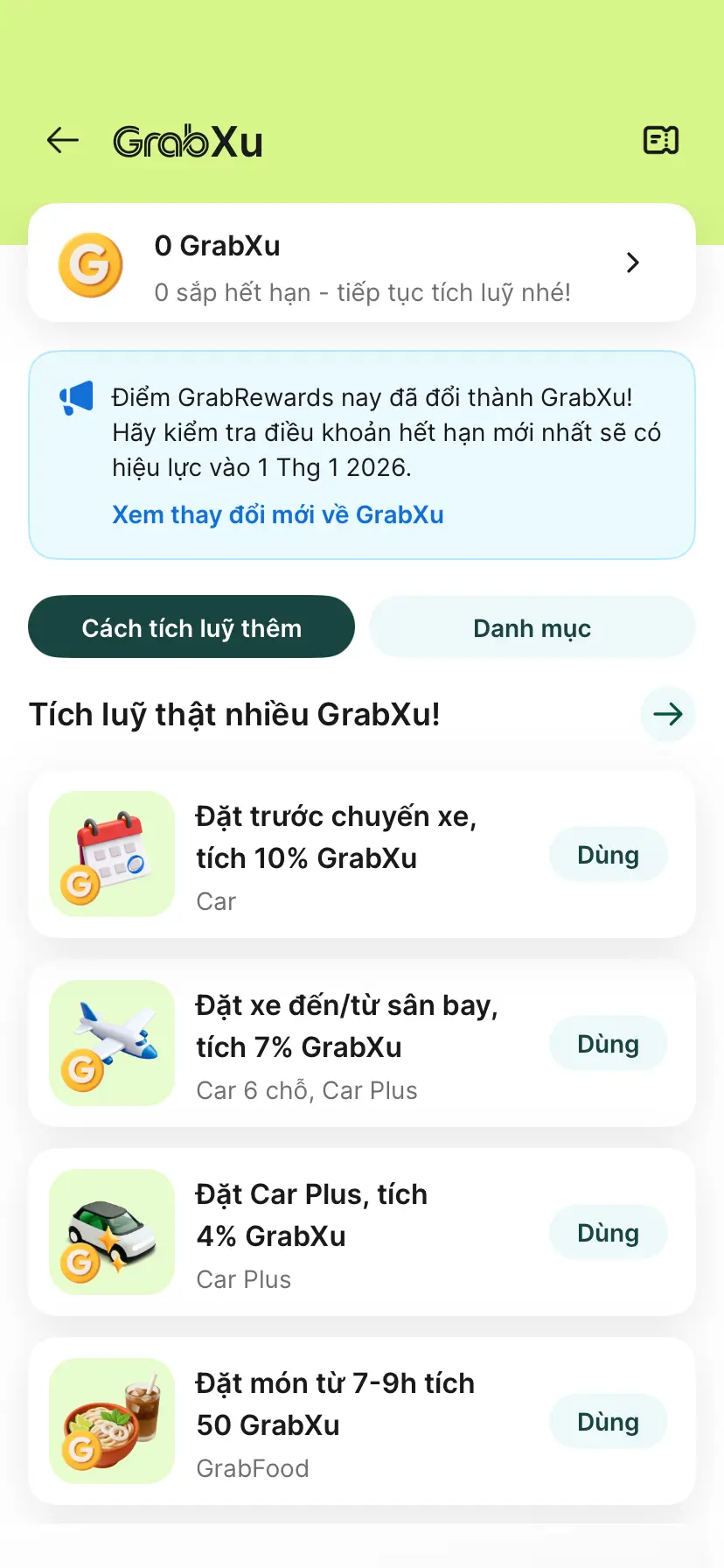The image size is (724, 1568).
Task: Open the 0 GrabXu balance card
Action: 362,263
